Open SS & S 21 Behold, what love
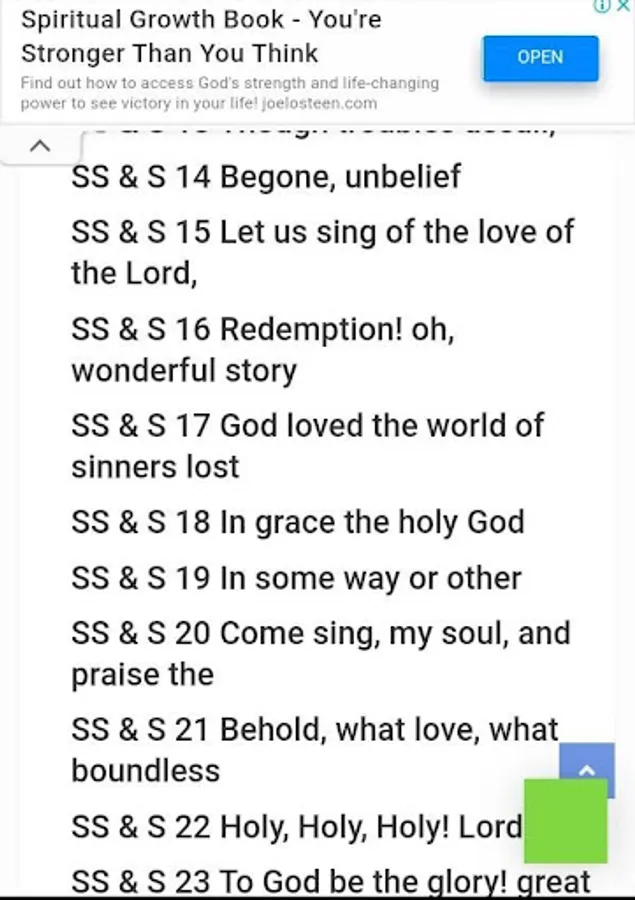 [314, 749]
